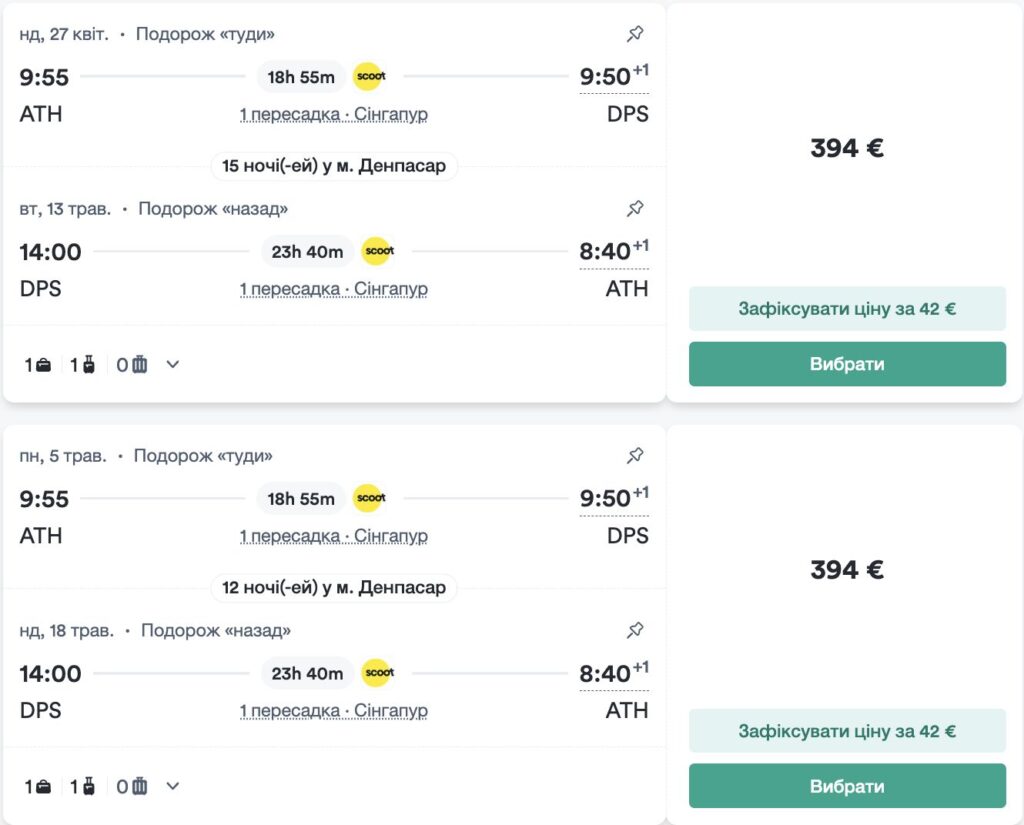Lock the price for the 5 трав. trip
Viewport: 1024px width, 825px height.
pyautogui.click(x=847, y=731)
